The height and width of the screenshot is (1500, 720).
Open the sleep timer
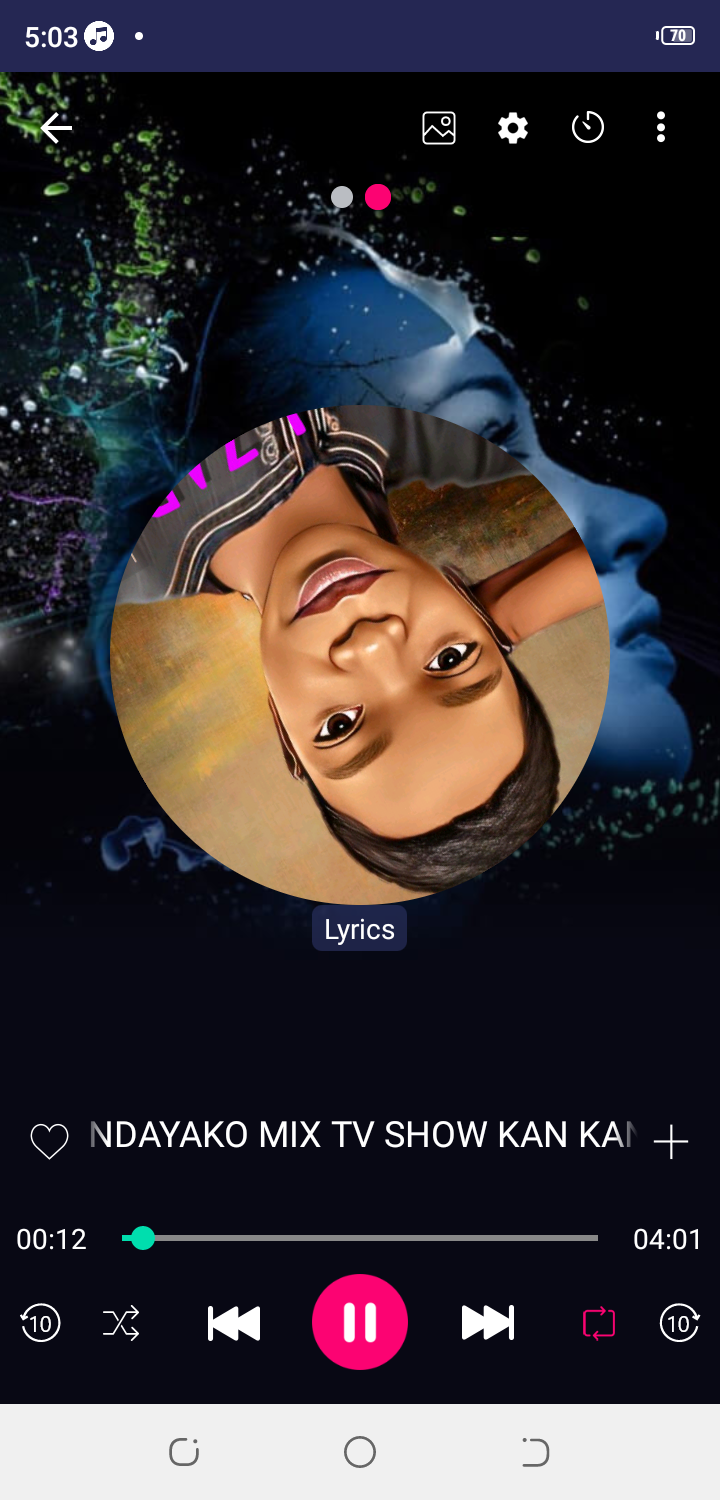(x=588, y=128)
